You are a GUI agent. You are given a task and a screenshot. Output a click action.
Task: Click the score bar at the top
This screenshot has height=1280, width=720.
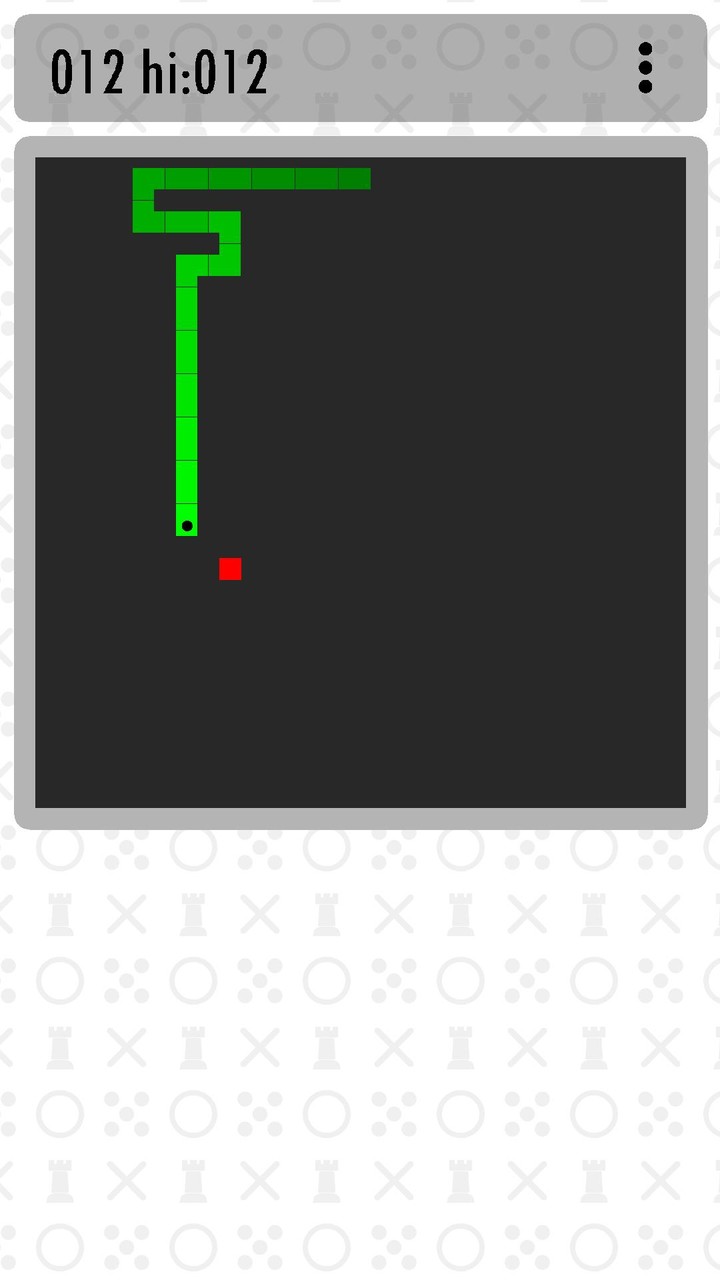tap(400, 68)
